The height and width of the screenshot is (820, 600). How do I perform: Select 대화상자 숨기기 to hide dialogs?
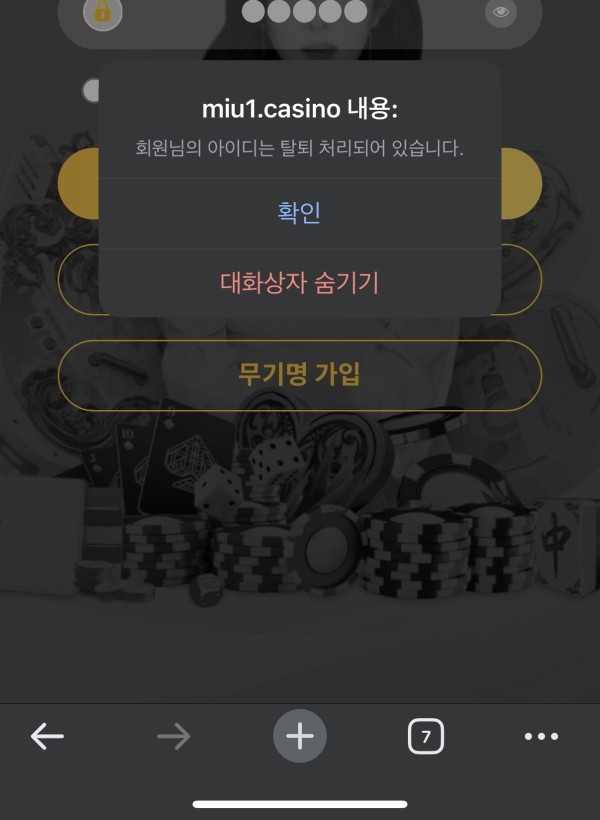[299, 283]
